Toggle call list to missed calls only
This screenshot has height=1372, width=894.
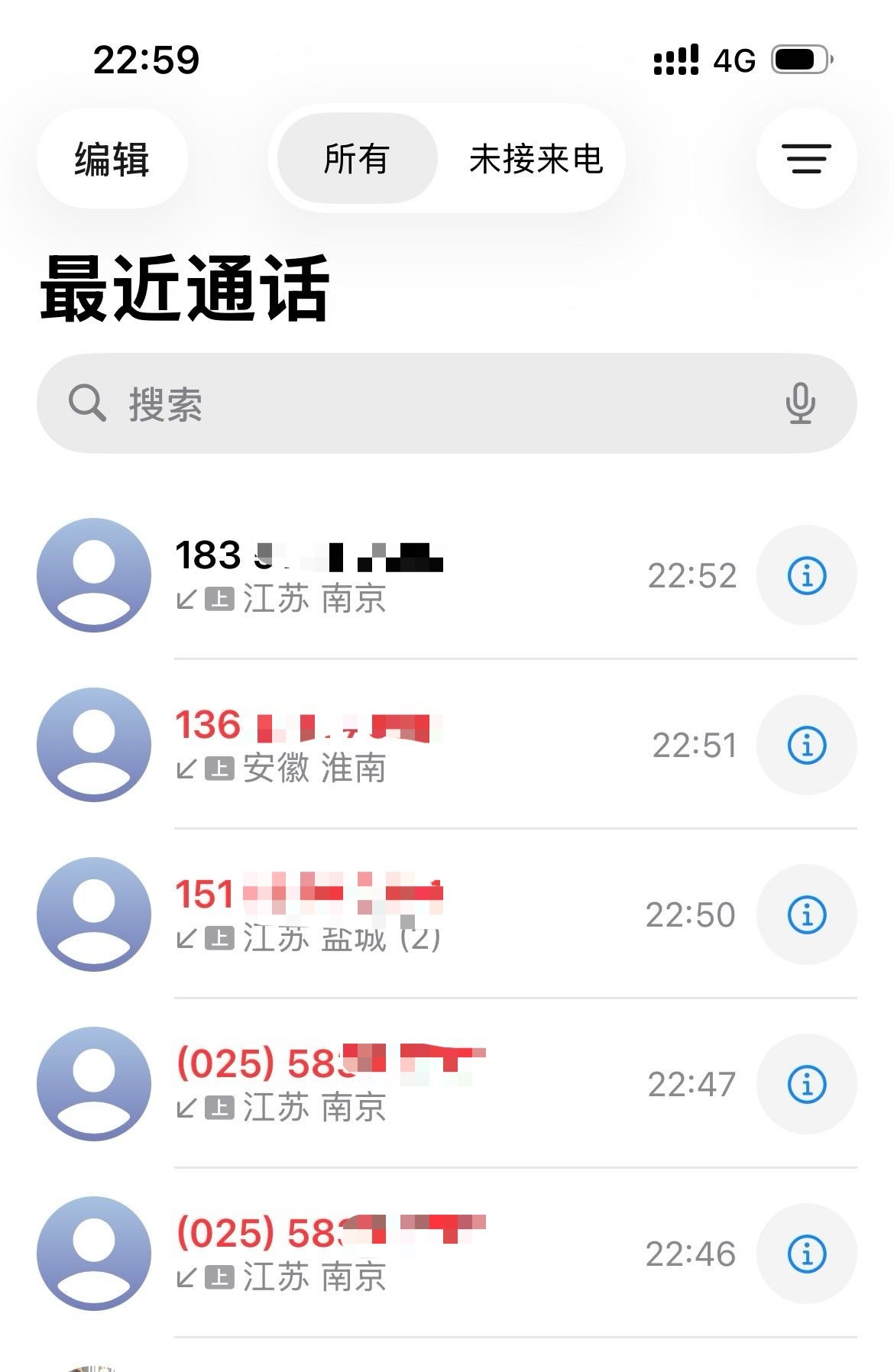point(535,158)
